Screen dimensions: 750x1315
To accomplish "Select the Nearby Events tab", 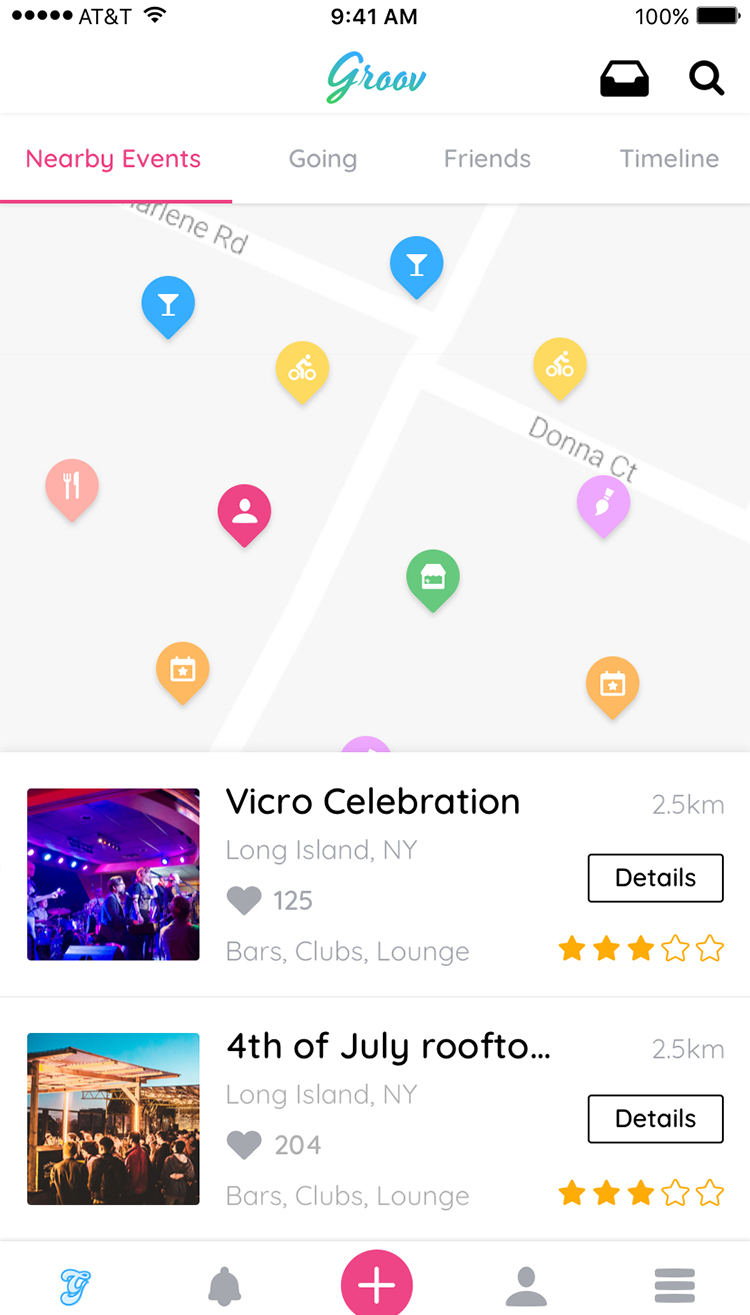I will [113, 159].
